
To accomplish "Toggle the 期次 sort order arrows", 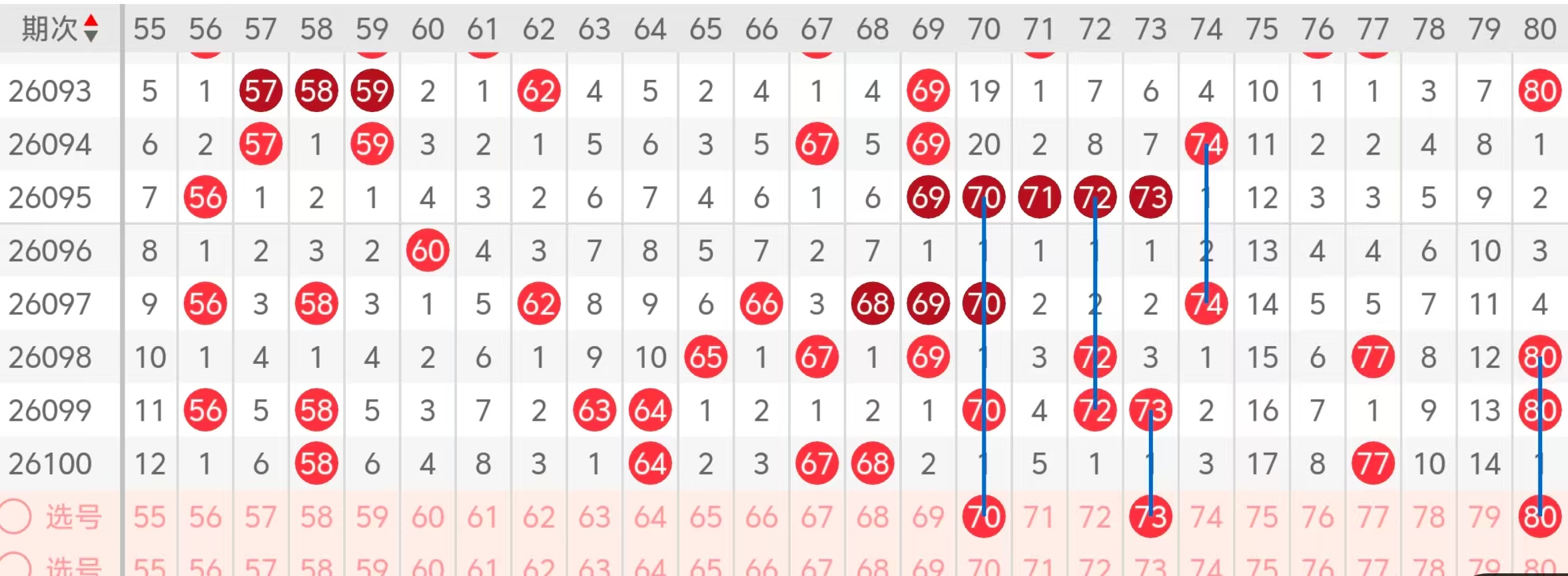I will [91, 29].
